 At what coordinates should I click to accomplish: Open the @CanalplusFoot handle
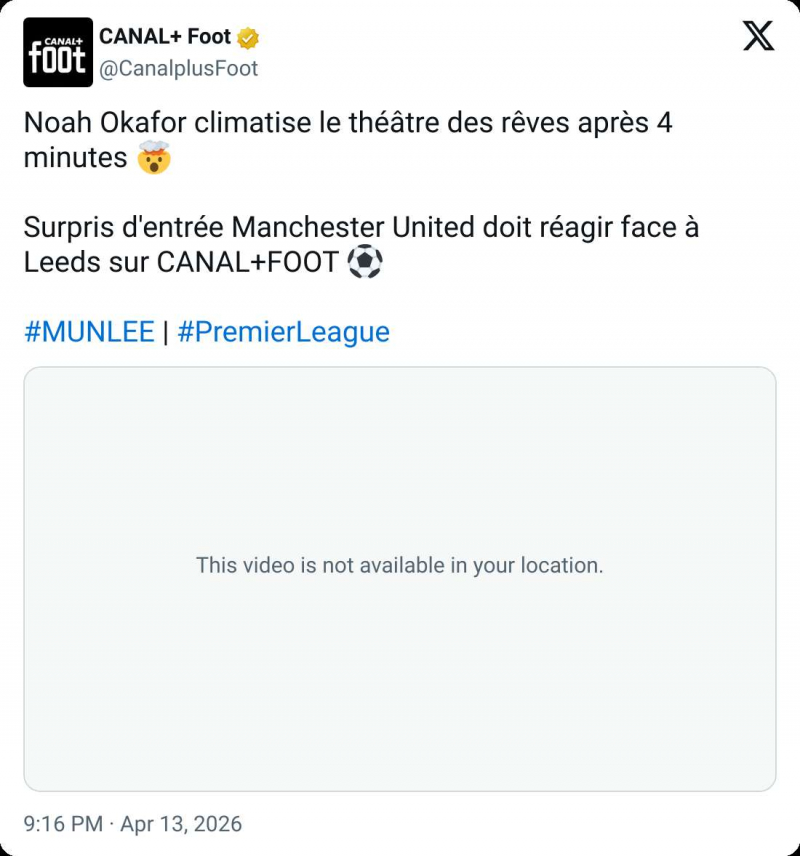(x=178, y=68)
